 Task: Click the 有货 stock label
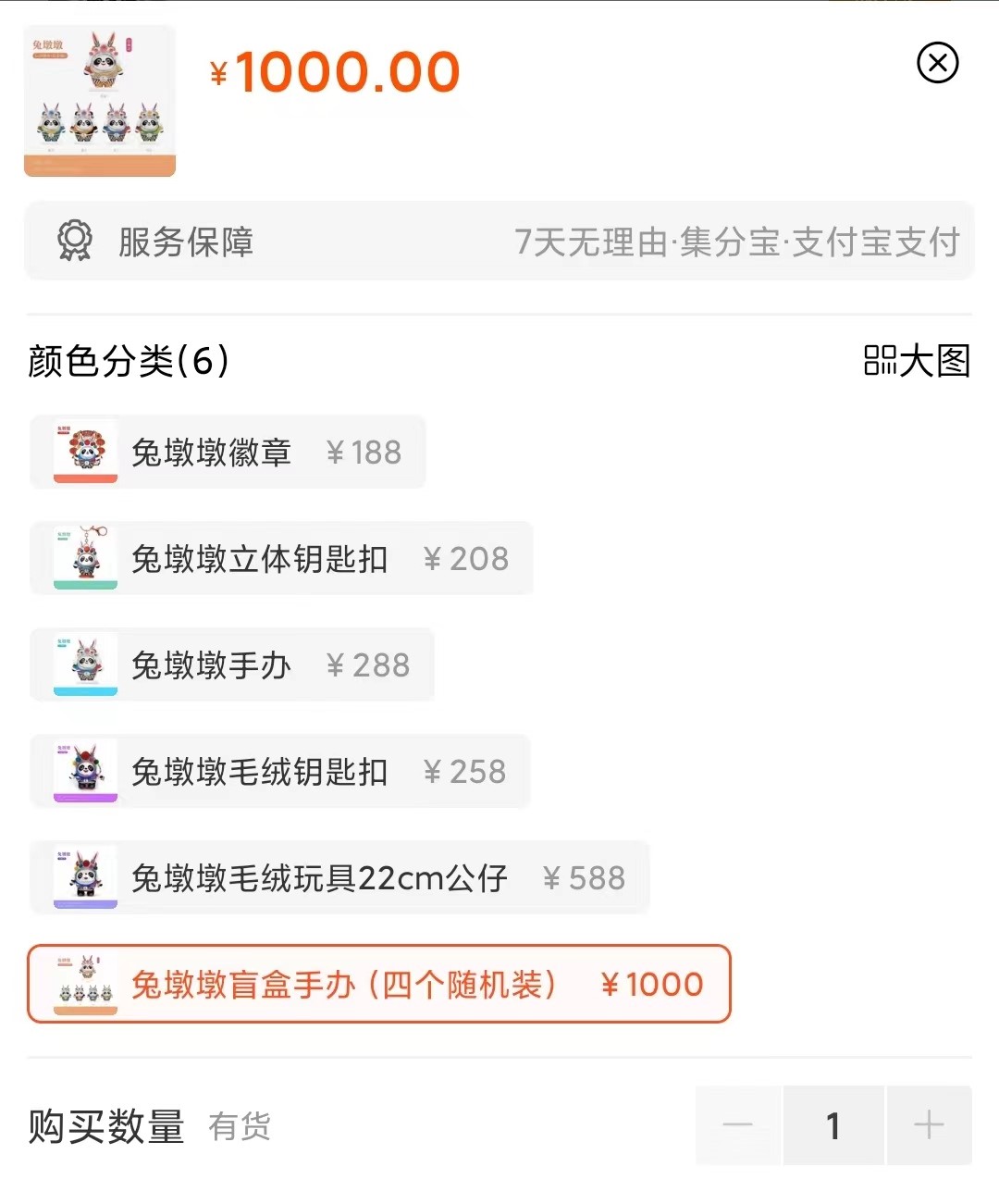pos(240,1127)
